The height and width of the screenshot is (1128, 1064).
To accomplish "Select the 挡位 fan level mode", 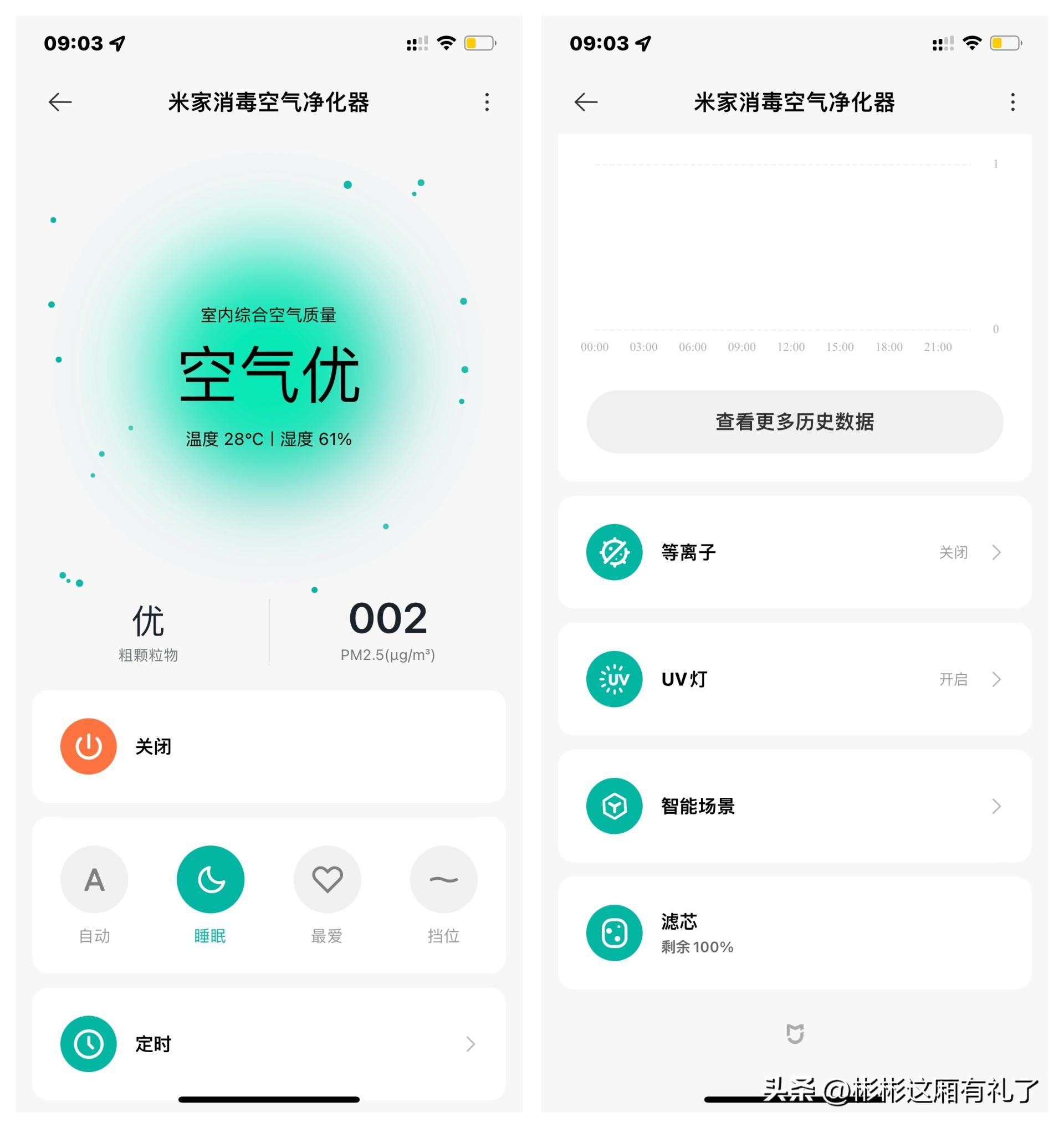I will (443, 879).
